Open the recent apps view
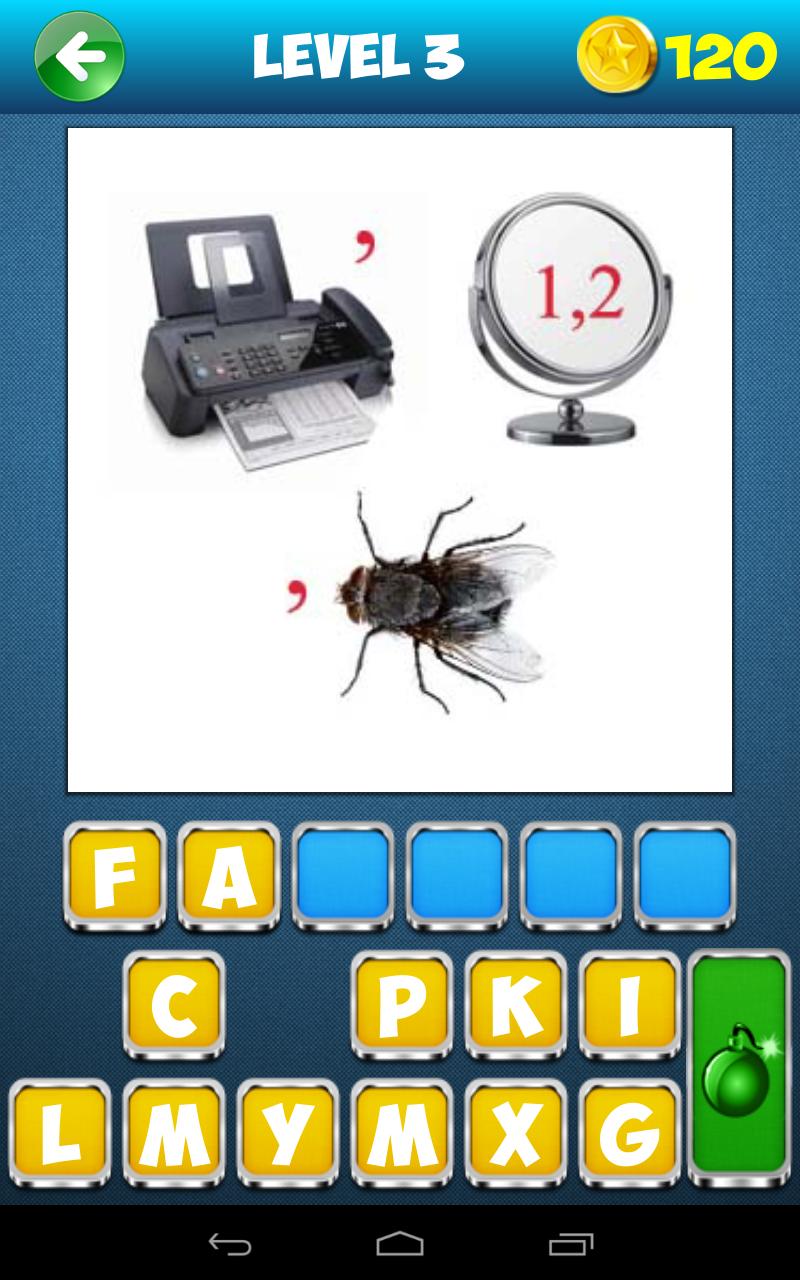This screenshot has width=800, height=1280. [x=571, y=1243]
